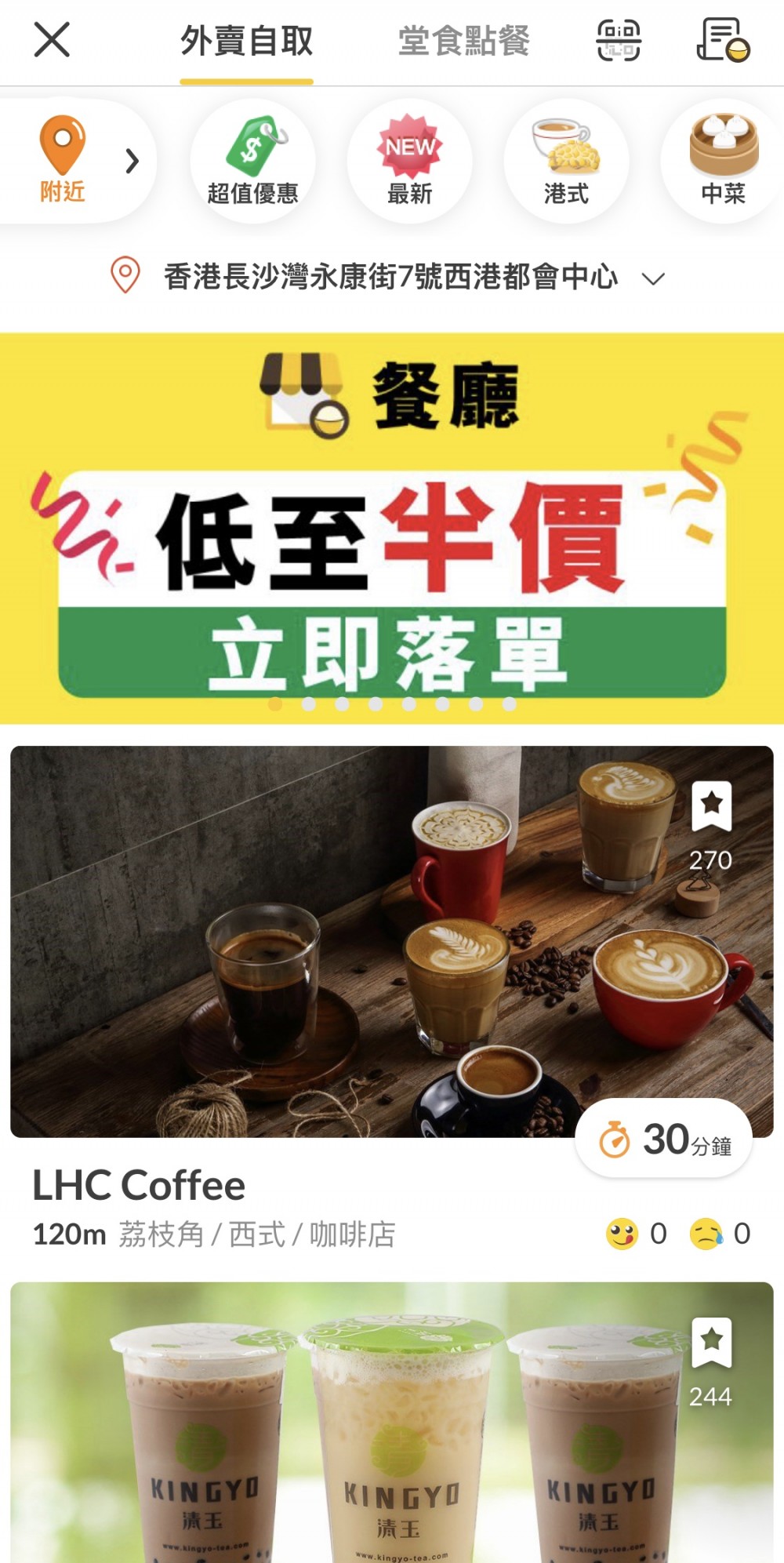This screenshot has height=1563, width=784.
Task: Open the KINGYO restaurant card
Action: (392, 1422)
